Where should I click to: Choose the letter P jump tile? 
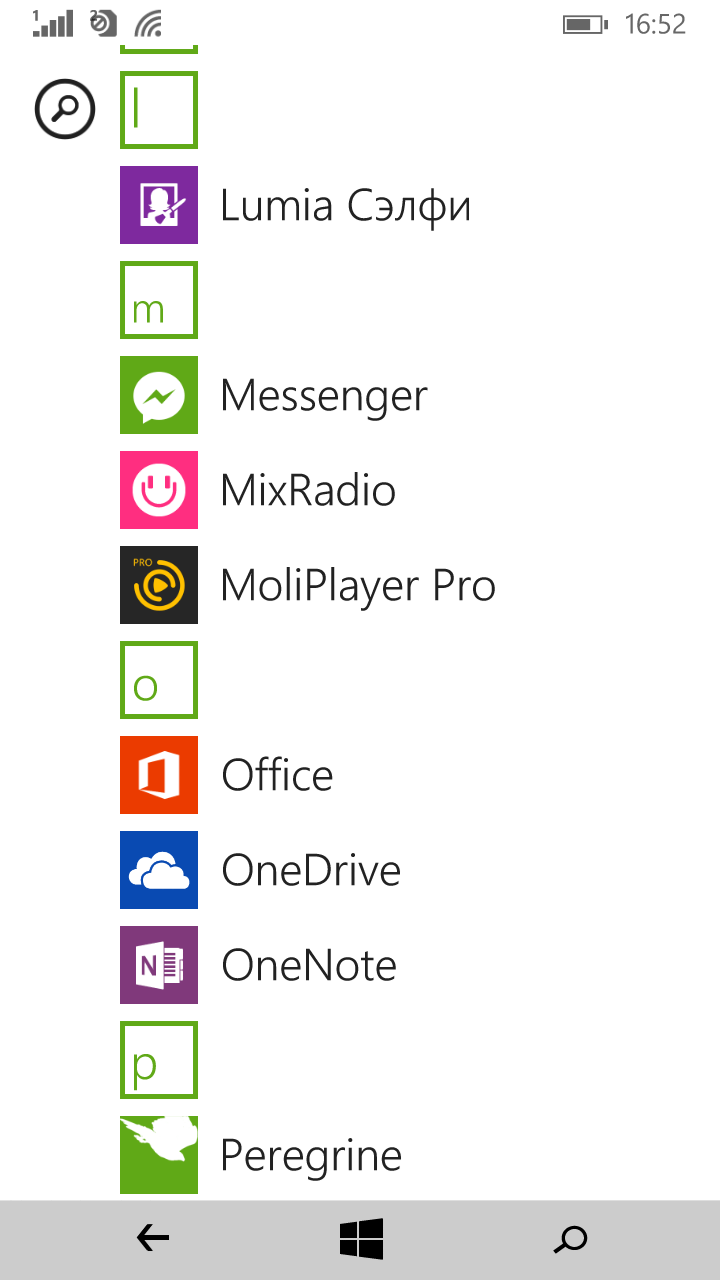pyautogui.click(x=159, y=1060)
